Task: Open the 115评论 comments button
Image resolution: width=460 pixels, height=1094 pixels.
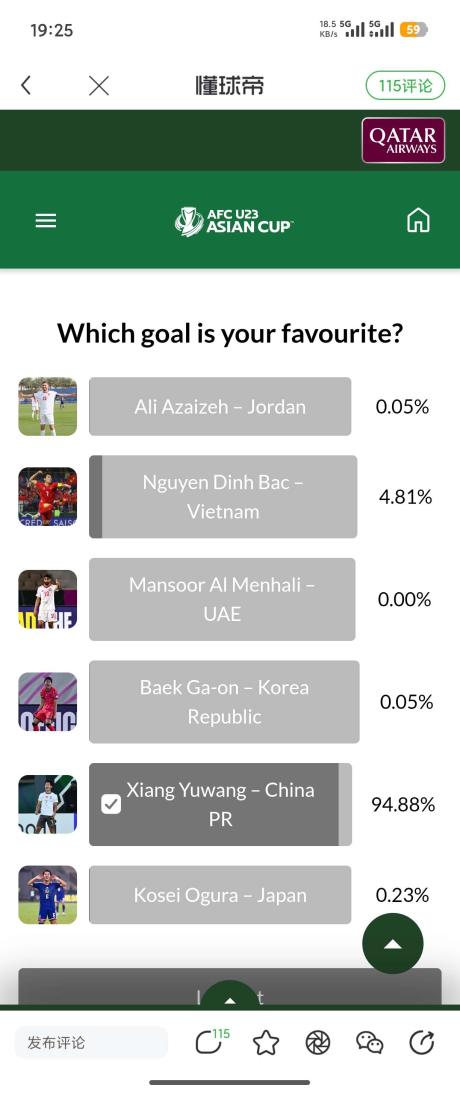Action: [x=406, y=86]
